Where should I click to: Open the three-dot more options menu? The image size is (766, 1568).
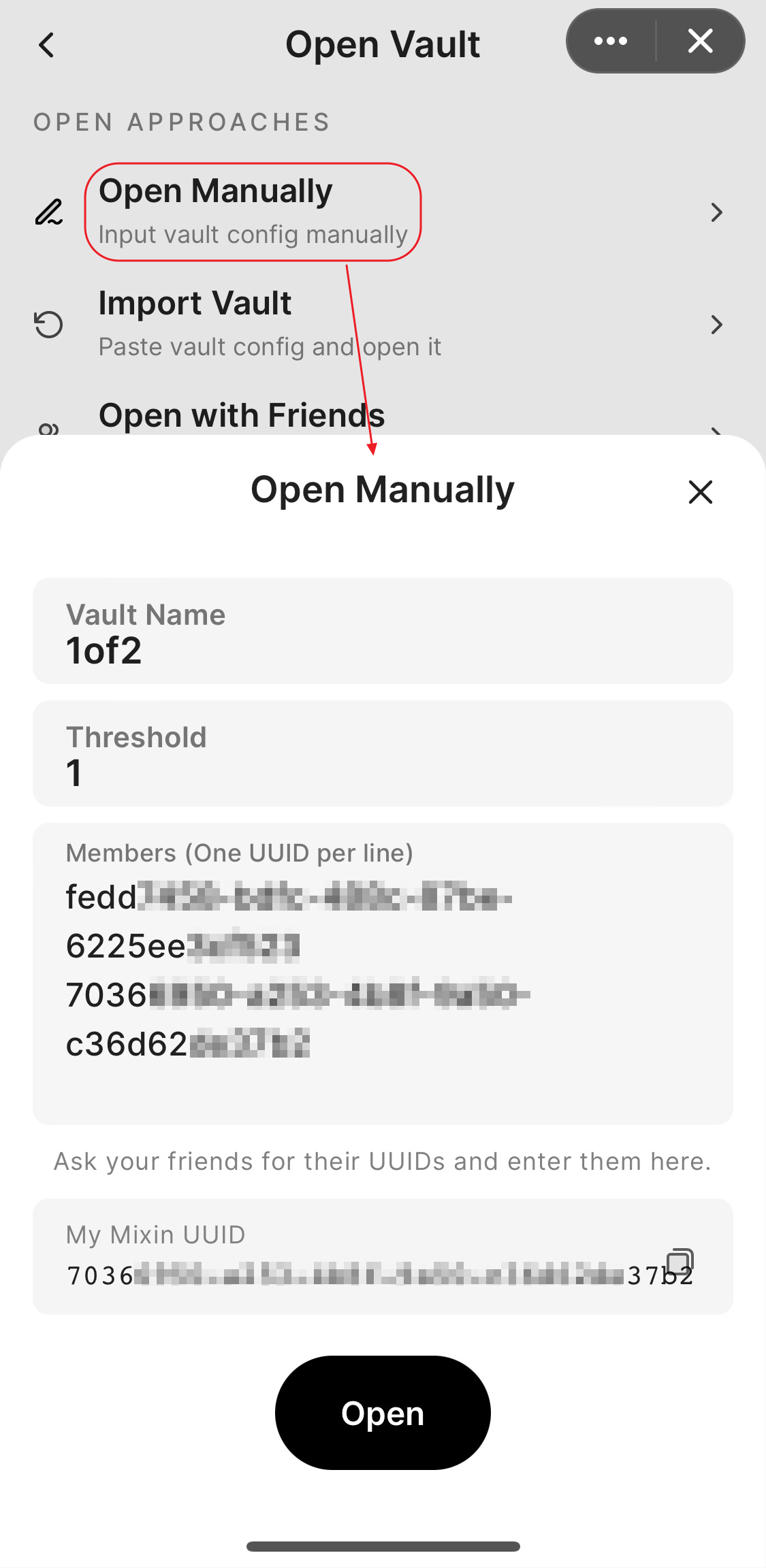(611, 42)
